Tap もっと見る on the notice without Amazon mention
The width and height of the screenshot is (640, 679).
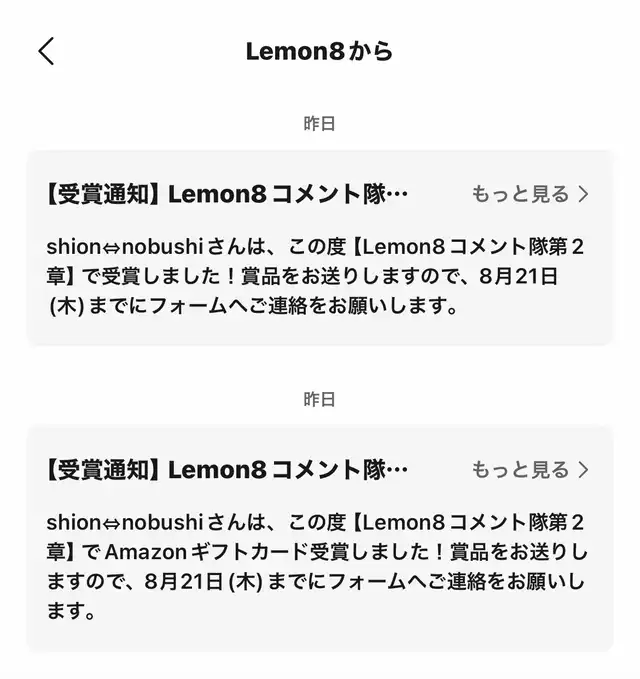point(530,194)
